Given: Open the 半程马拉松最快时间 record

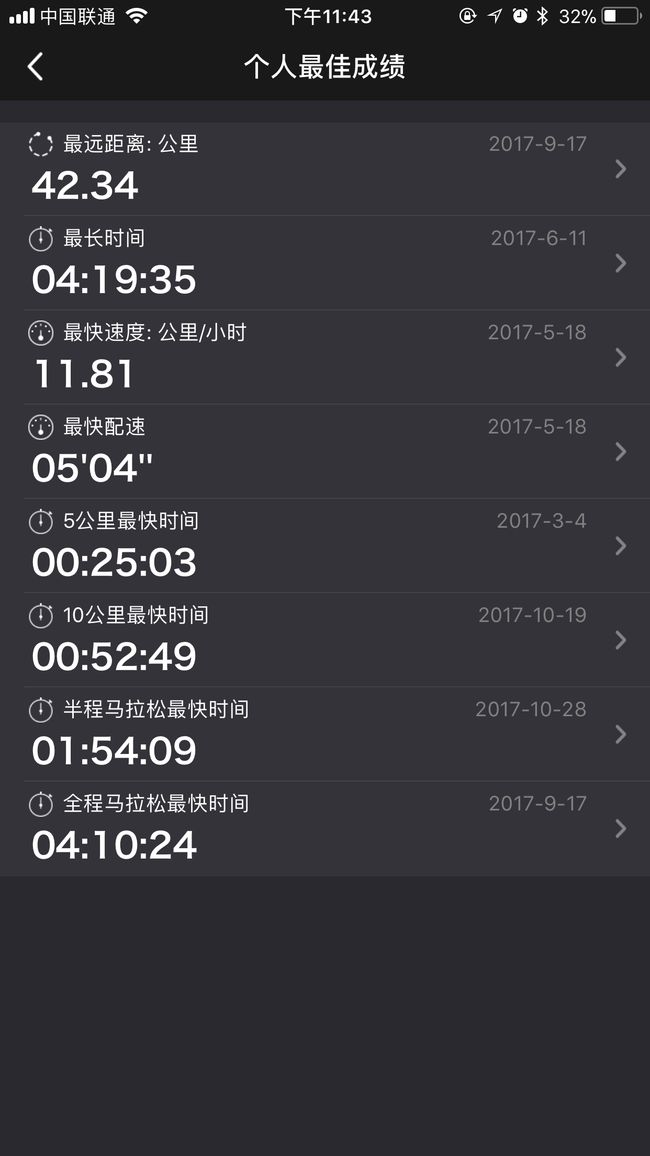Looking at the screenshot, I should coord(325,735).
